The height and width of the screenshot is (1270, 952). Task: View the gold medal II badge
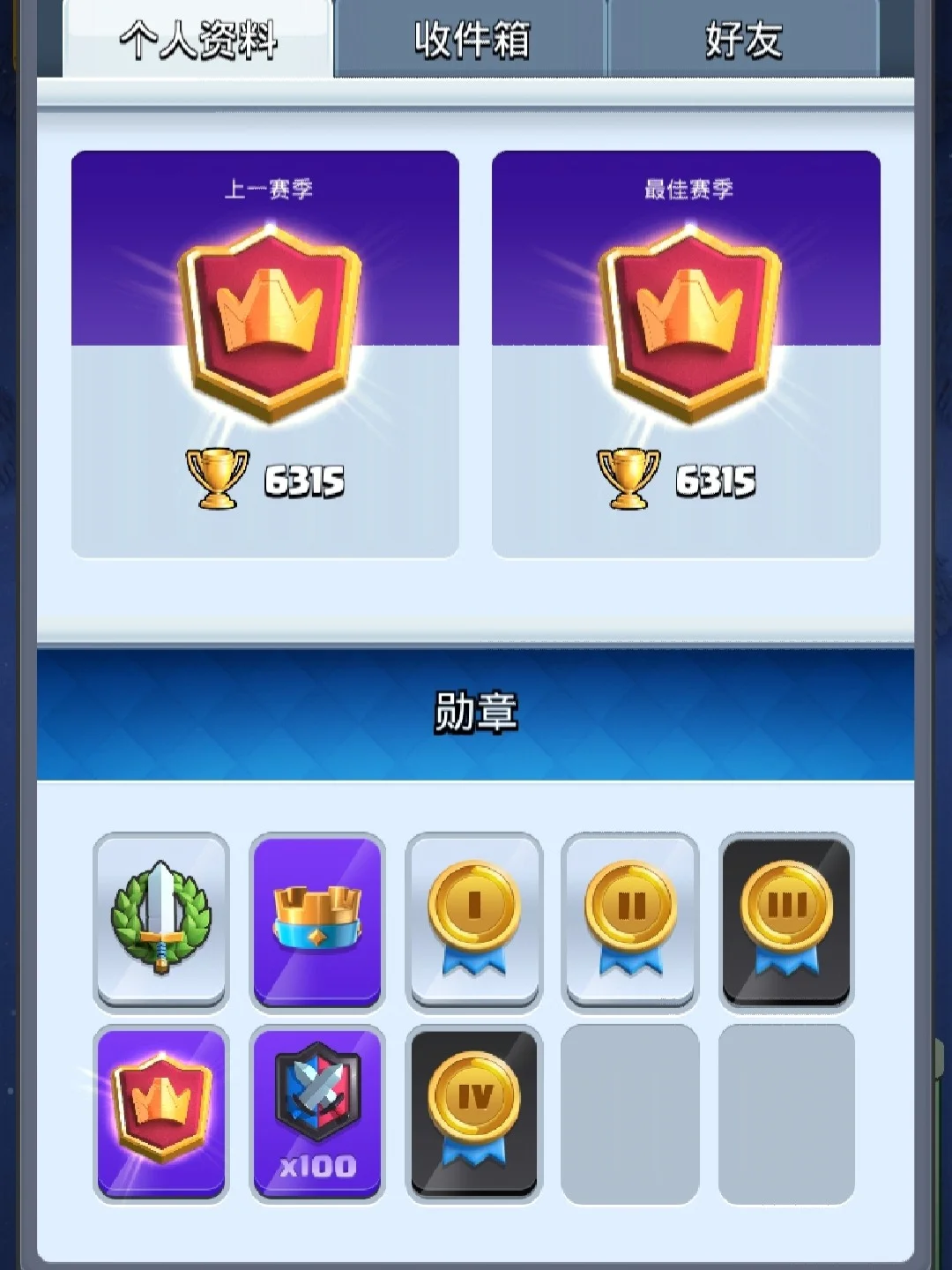pos(629,919)
